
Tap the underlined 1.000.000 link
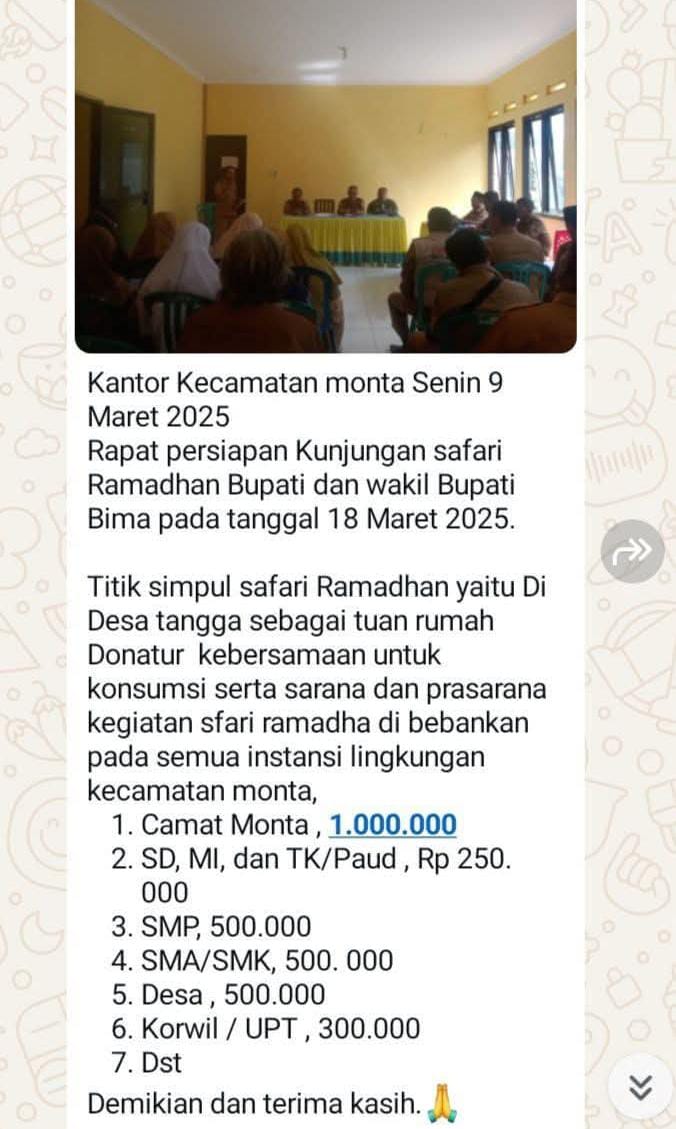[393, 825]
